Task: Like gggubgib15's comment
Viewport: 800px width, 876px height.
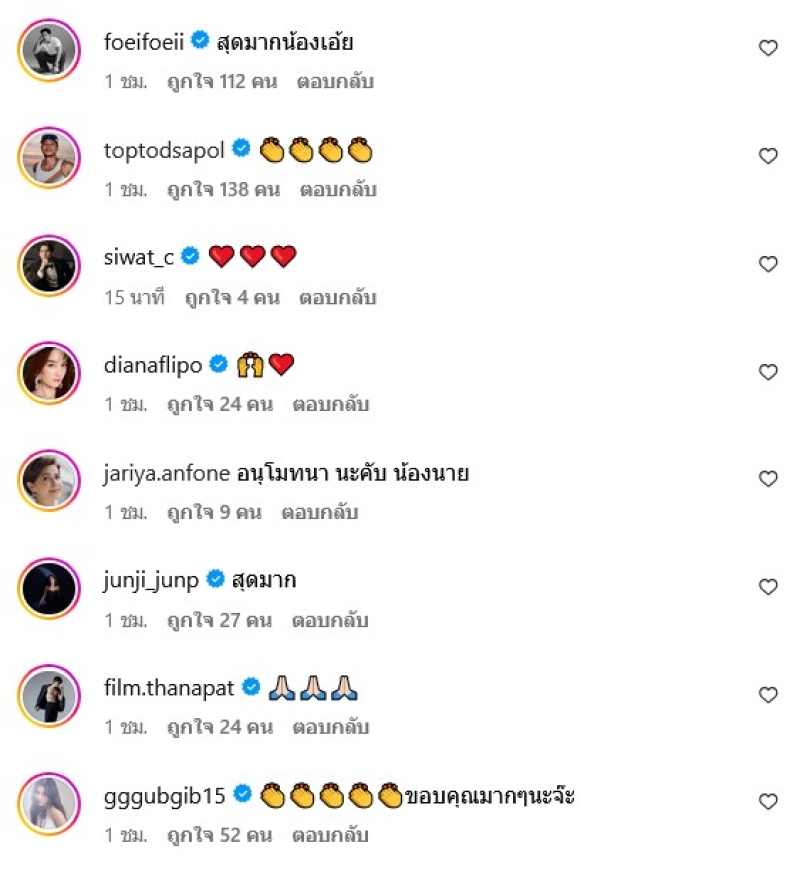Action: pyautogui.click(x=768, y=802)
